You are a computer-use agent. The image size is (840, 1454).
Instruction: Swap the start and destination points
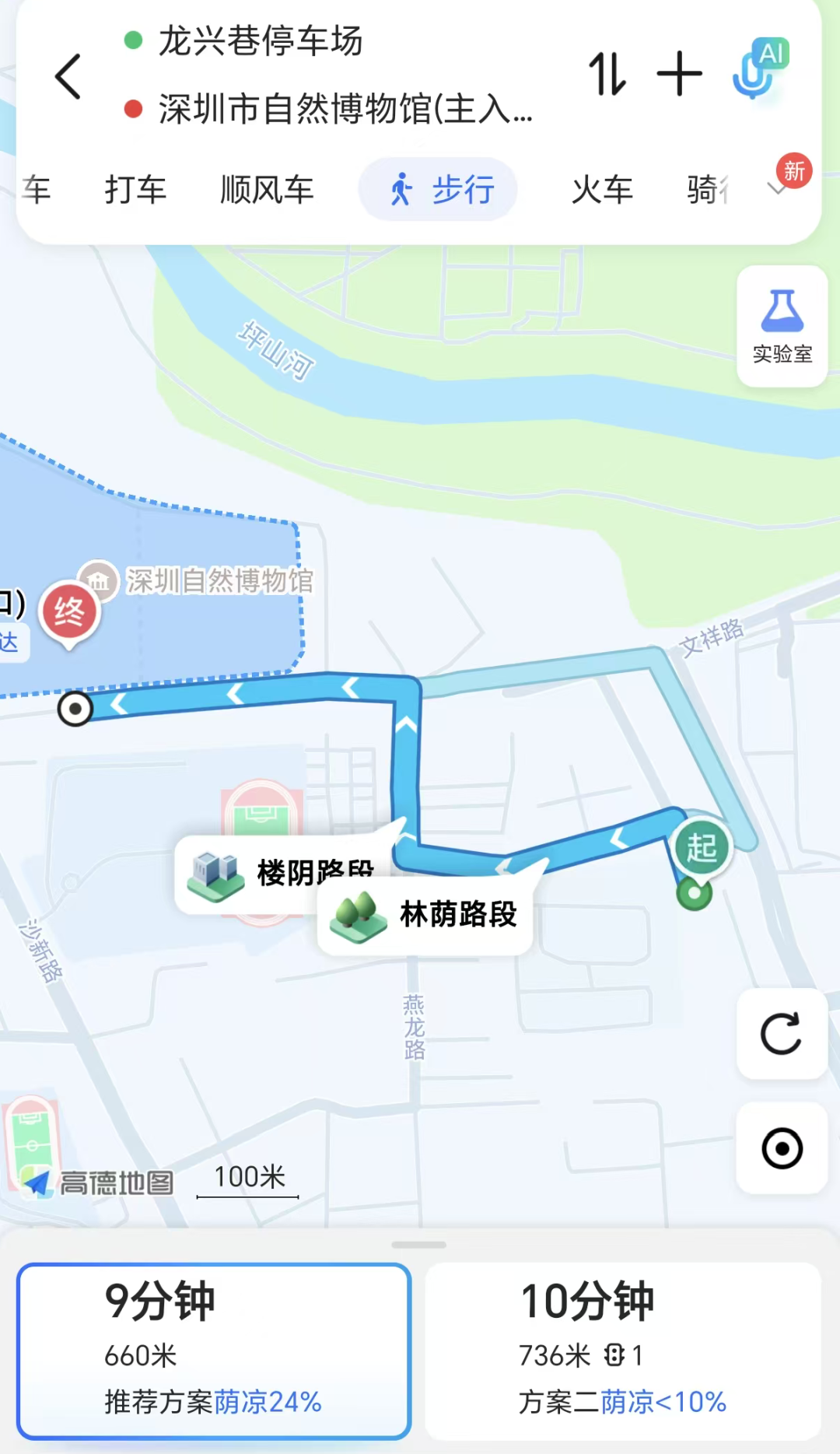pos(607,75)
